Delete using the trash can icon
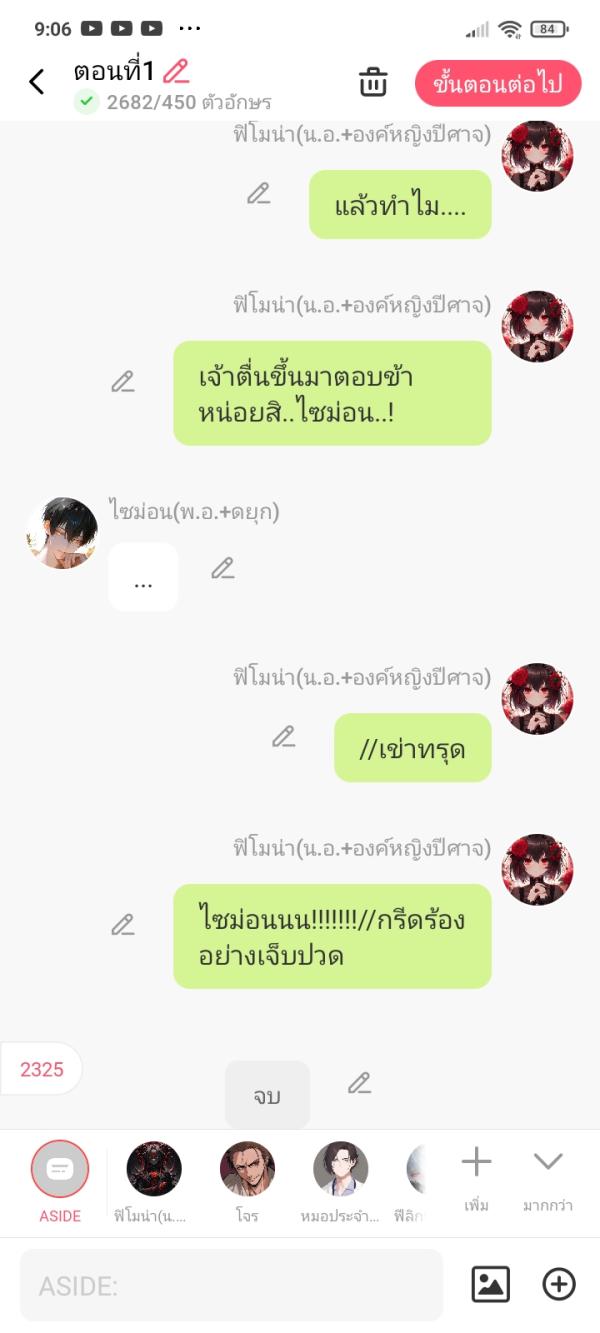Image resolution: width=600 pixels, height=1333 pixels. (x=373, y=82)
